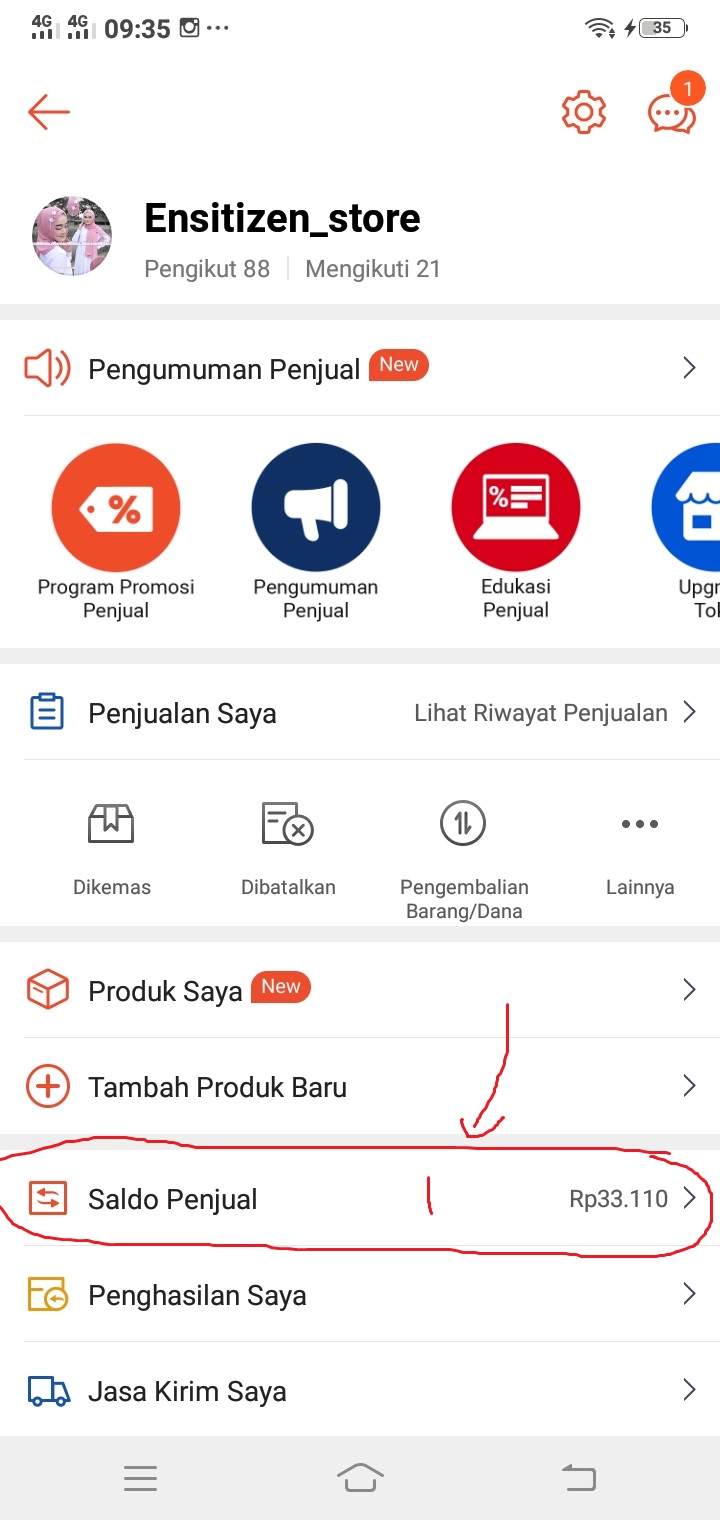The height and width of the screenshot is (1520, 720).
Task: Expand Produk Saya section
Action: [688, 989]
